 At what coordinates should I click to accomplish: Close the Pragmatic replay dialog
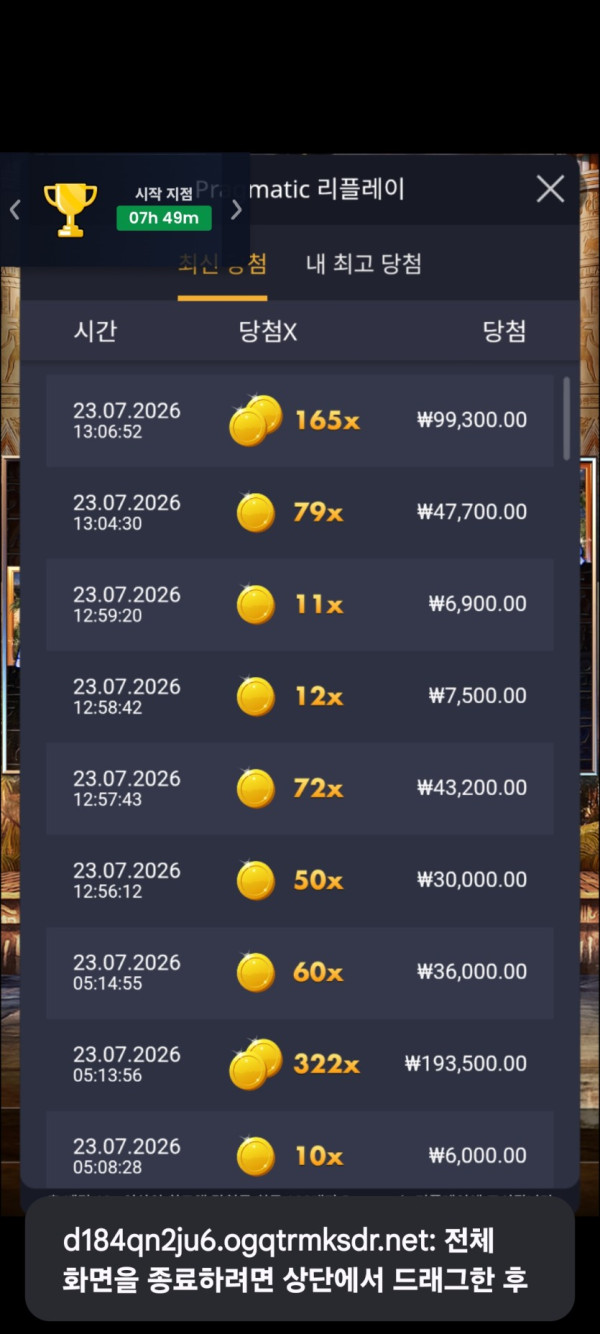click(550, 188)
